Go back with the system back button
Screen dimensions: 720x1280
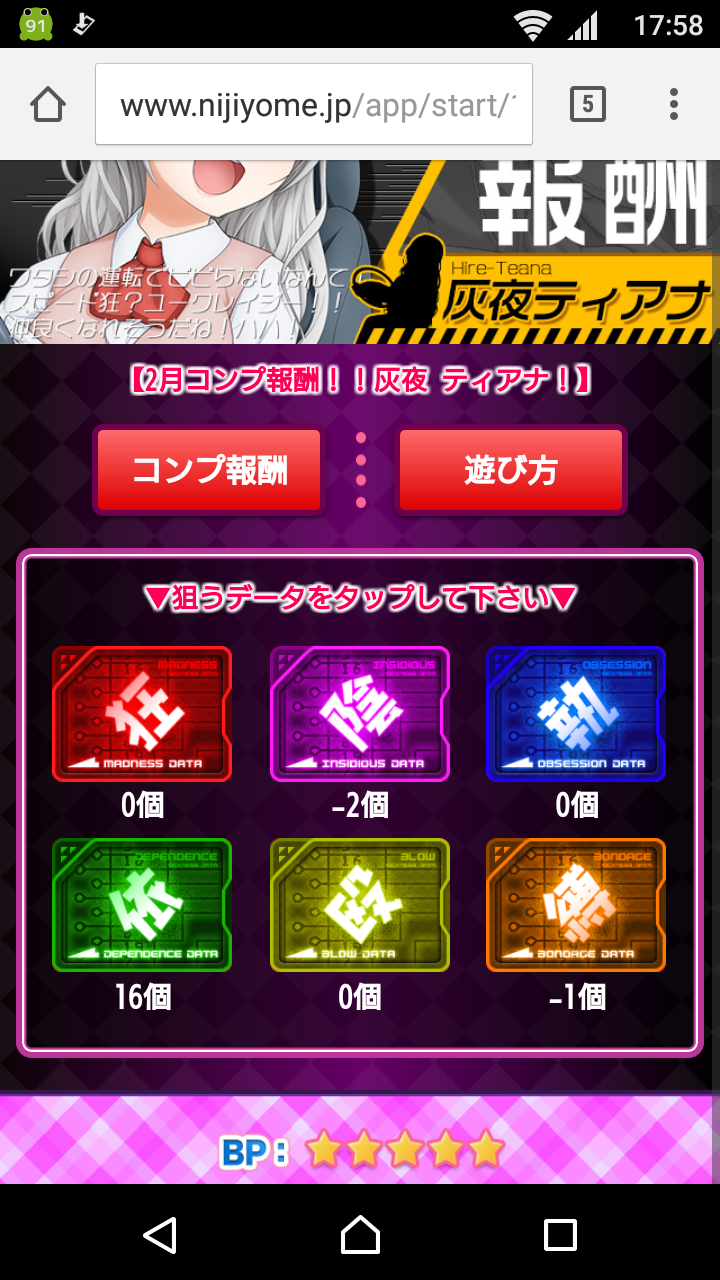160,1235
